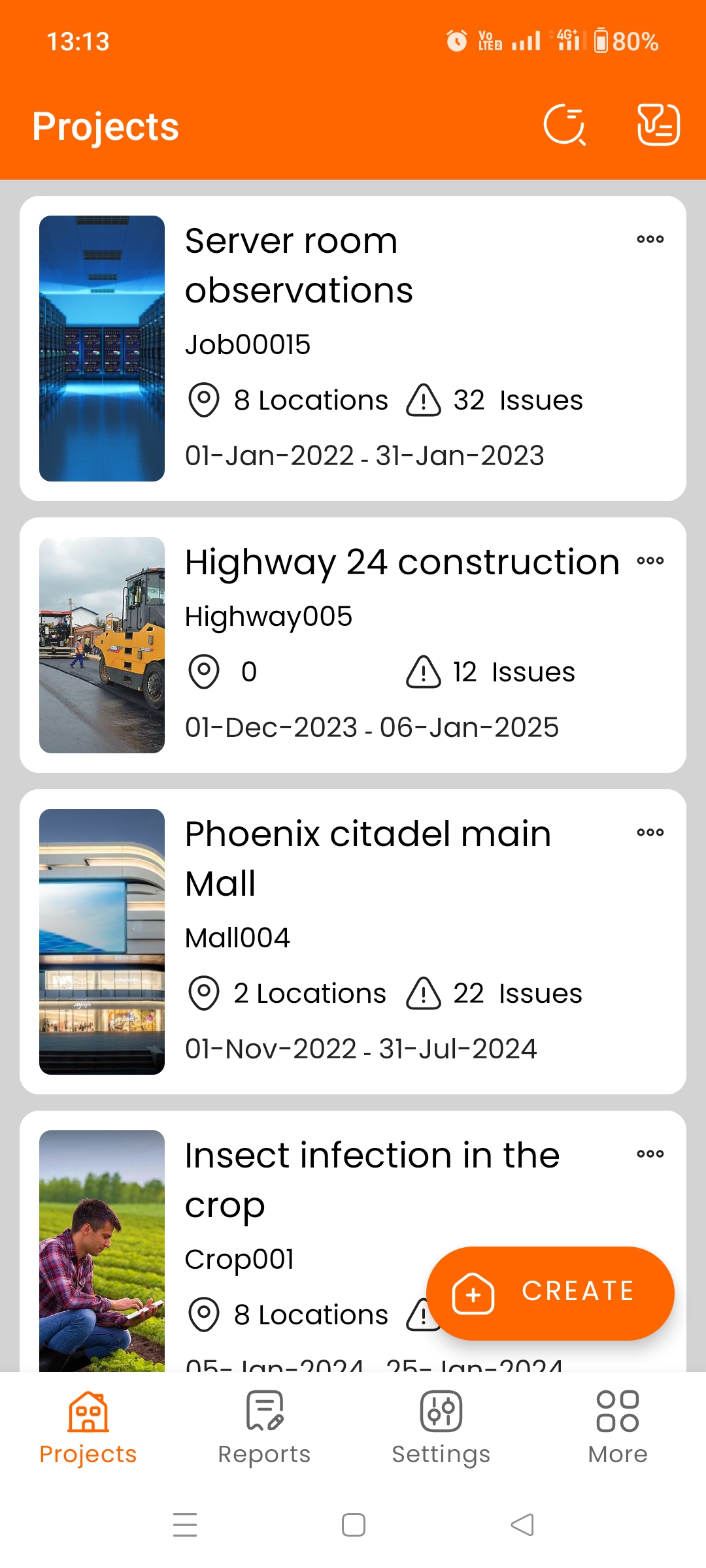This screenshot has height=1568, width=706.
Task: Open the filter icon next to search
Action: 658,125
